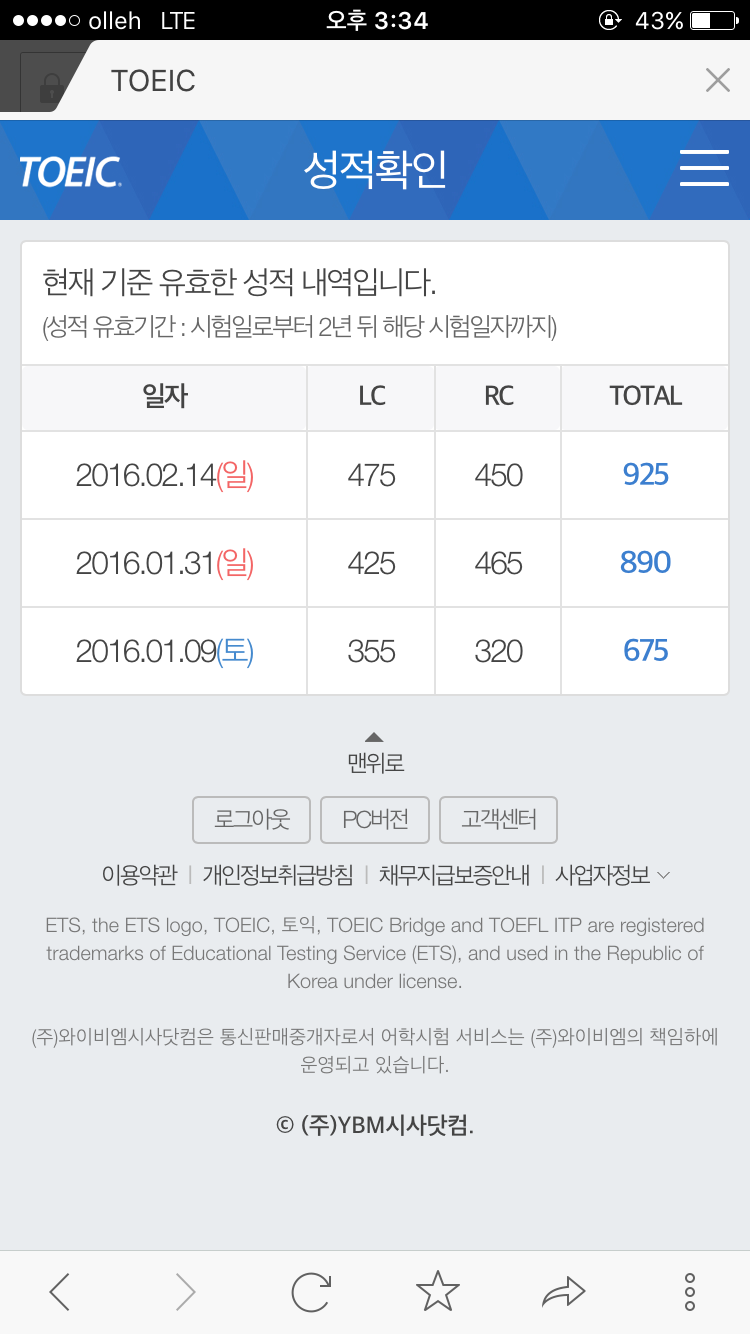Switch to PC버전
750x1334 pixels.
375,820
